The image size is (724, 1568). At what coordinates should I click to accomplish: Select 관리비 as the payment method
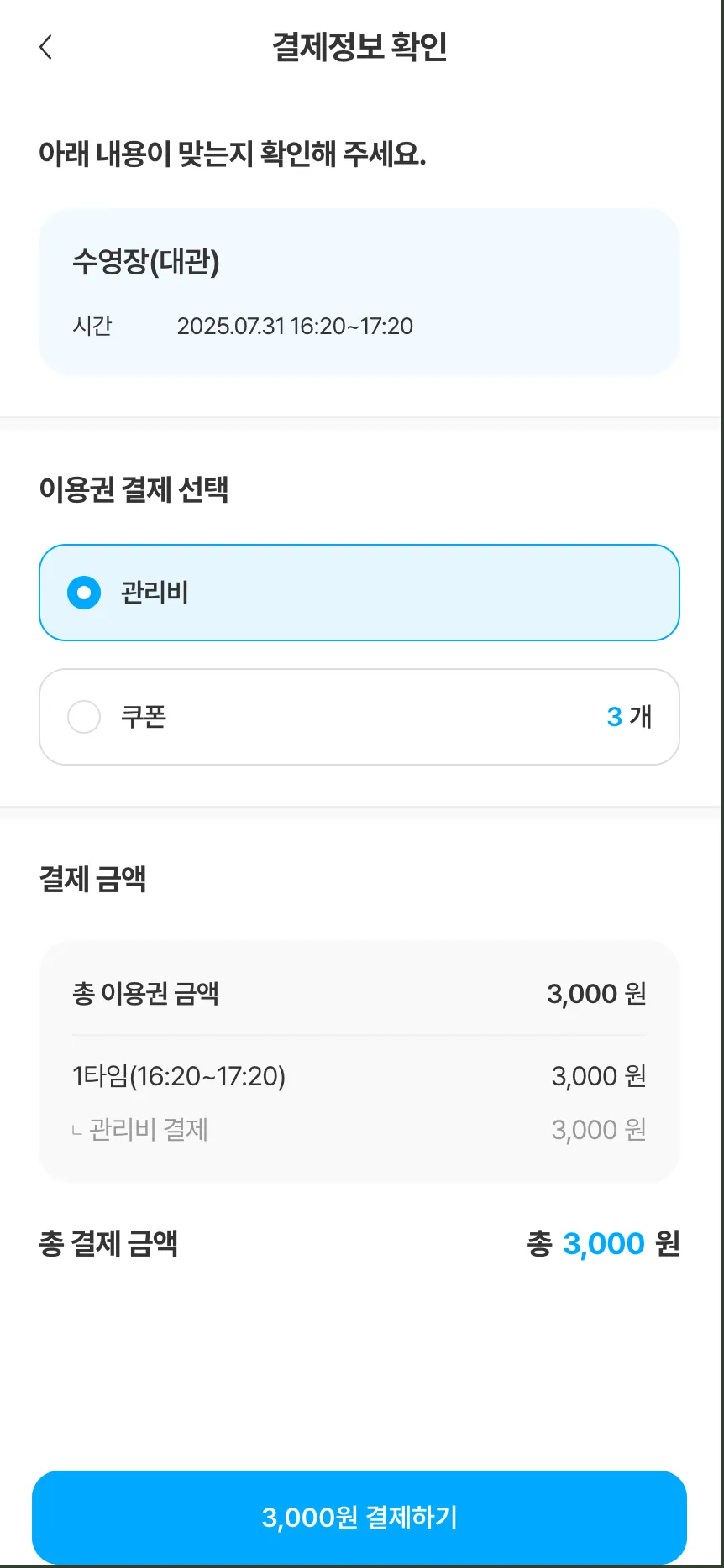[84, 593]
